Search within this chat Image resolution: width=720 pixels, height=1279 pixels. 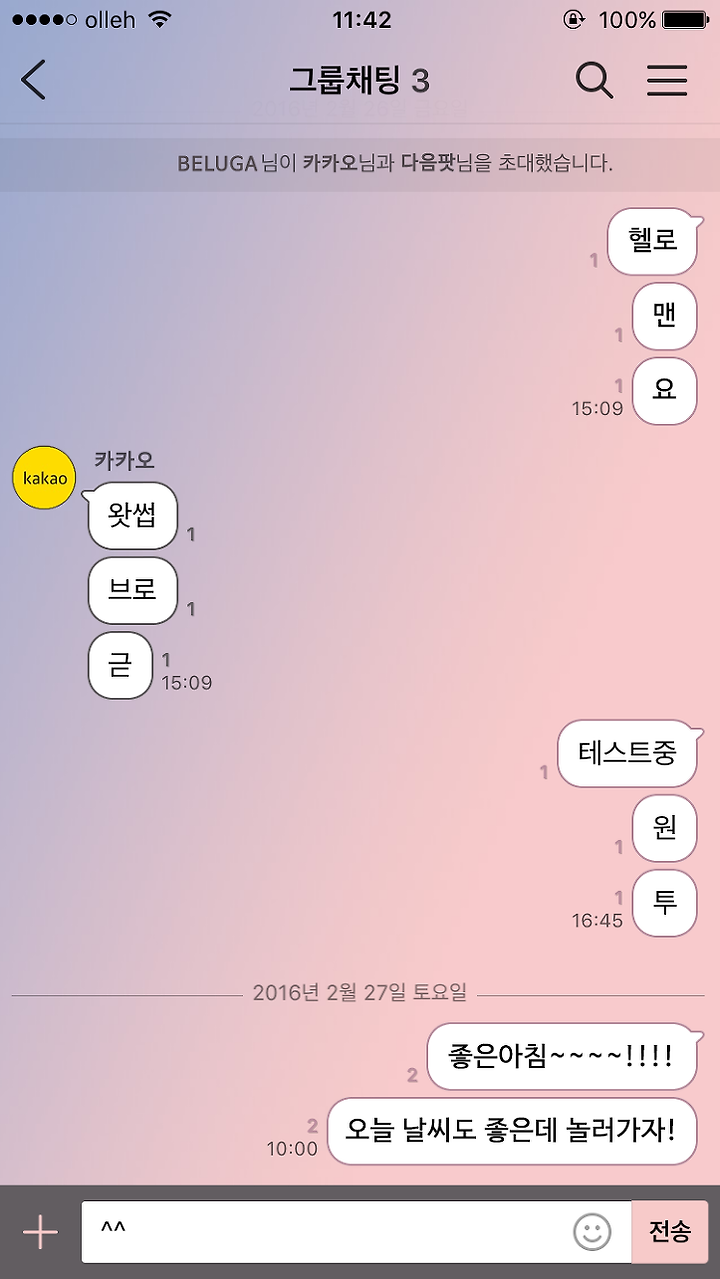click(x=594, y=80)
